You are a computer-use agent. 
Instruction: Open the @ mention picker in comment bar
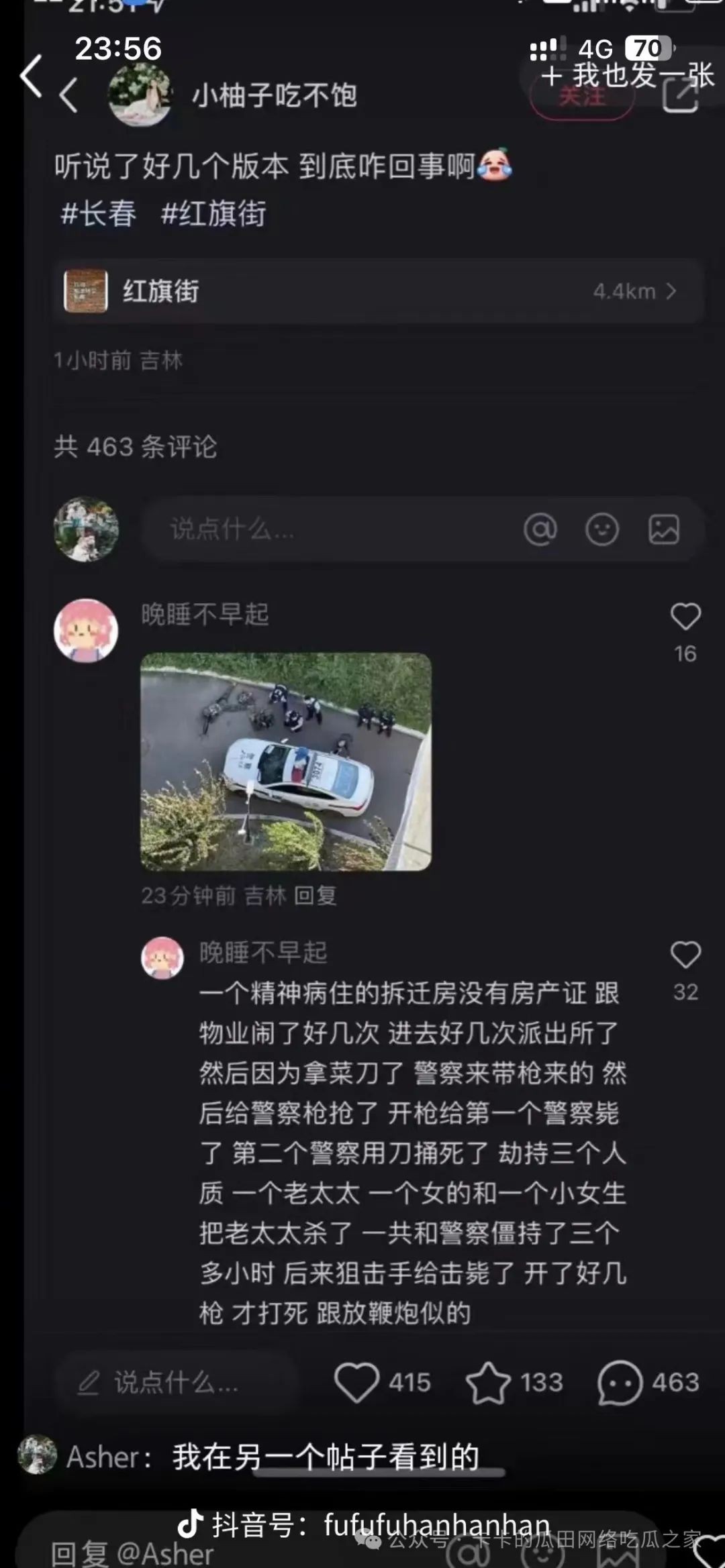[540, 529]
